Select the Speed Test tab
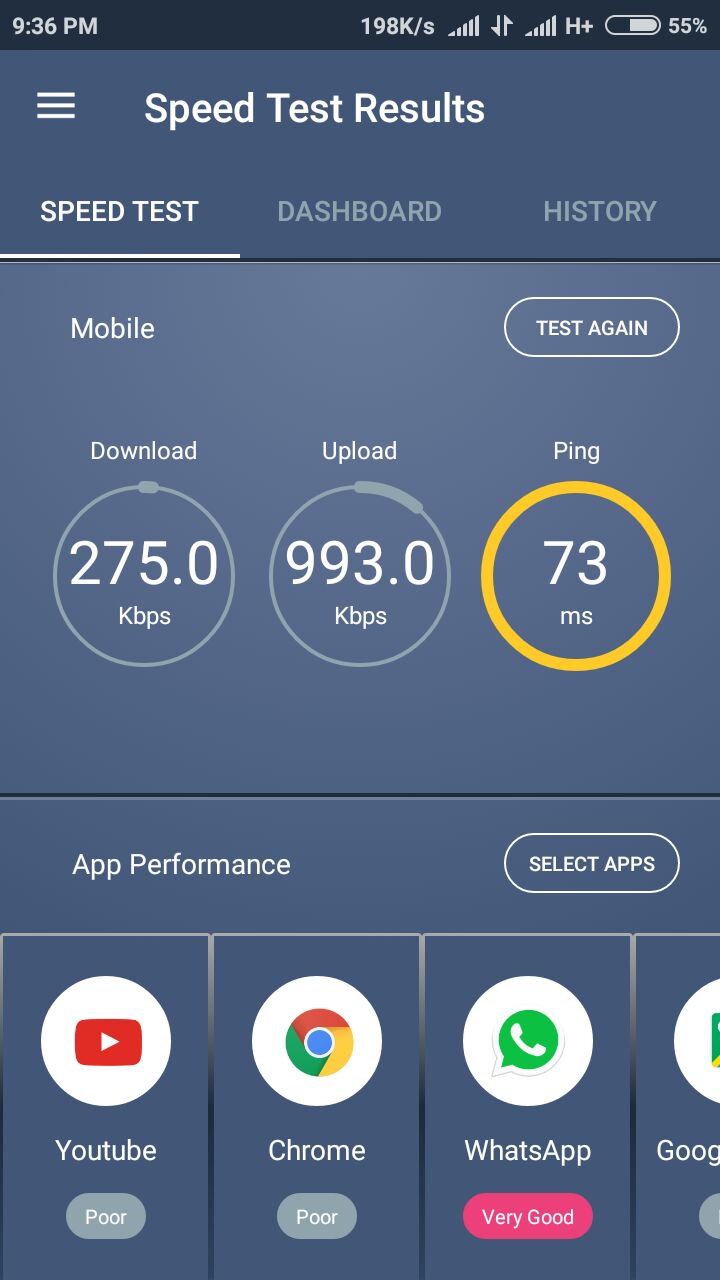This screenshot has height=1280, width=720. pyautogui.click(x=120, y=211)
